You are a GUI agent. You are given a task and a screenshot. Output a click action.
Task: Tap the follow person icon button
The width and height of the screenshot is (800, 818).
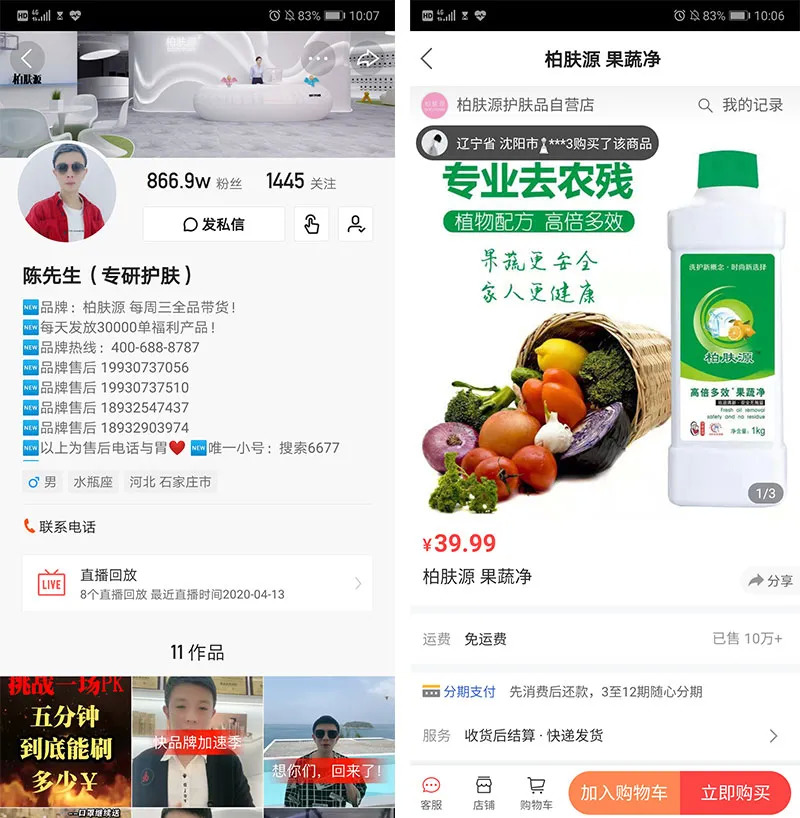[x=356, y=224]
